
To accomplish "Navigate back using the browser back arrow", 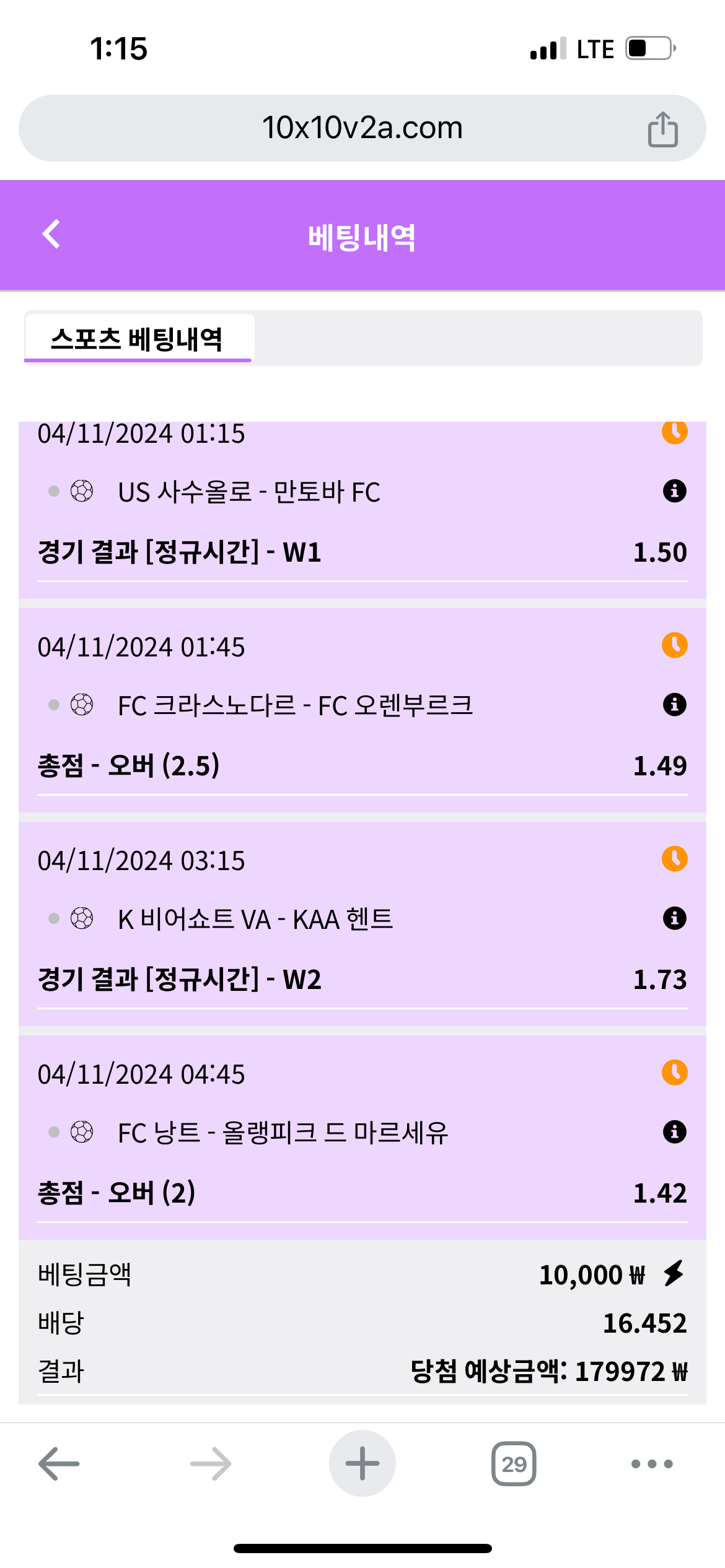I will click(59, 1464).
